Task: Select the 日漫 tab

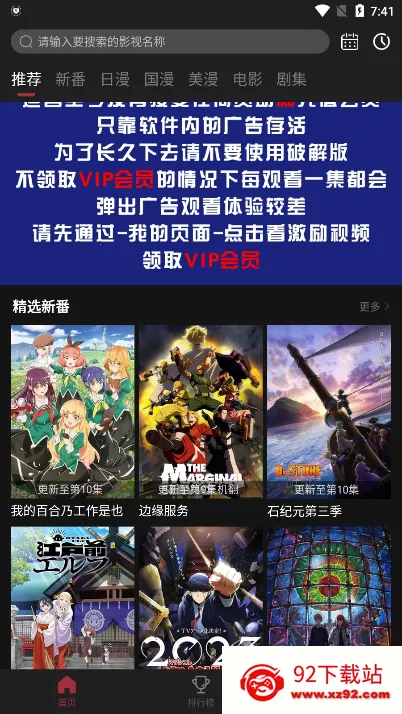Action: coord(115,79)
